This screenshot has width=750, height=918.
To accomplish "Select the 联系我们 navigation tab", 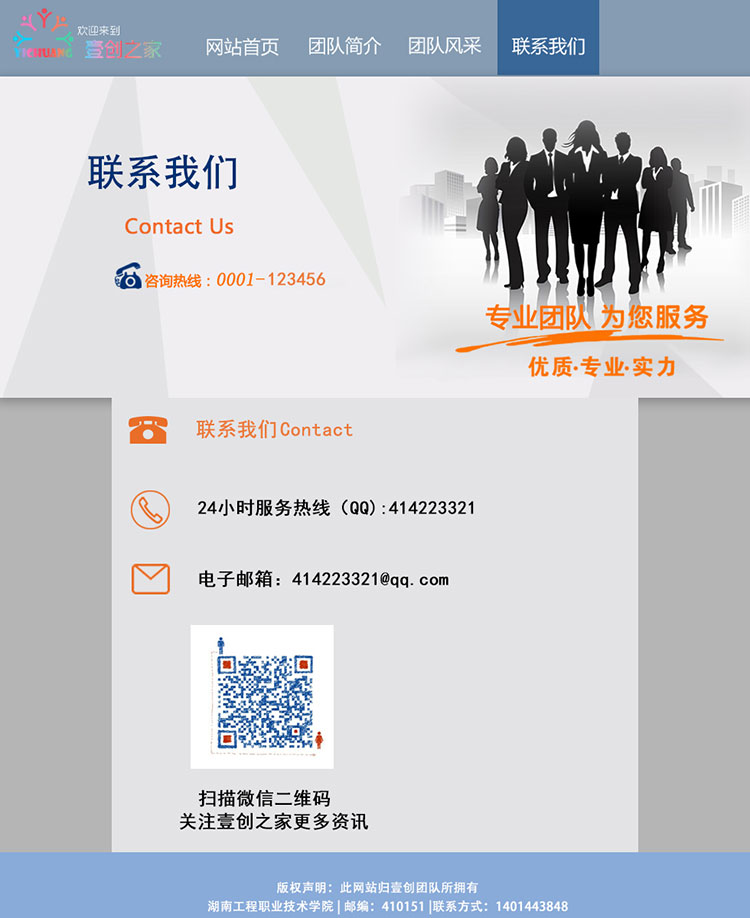I will point(548,46).
